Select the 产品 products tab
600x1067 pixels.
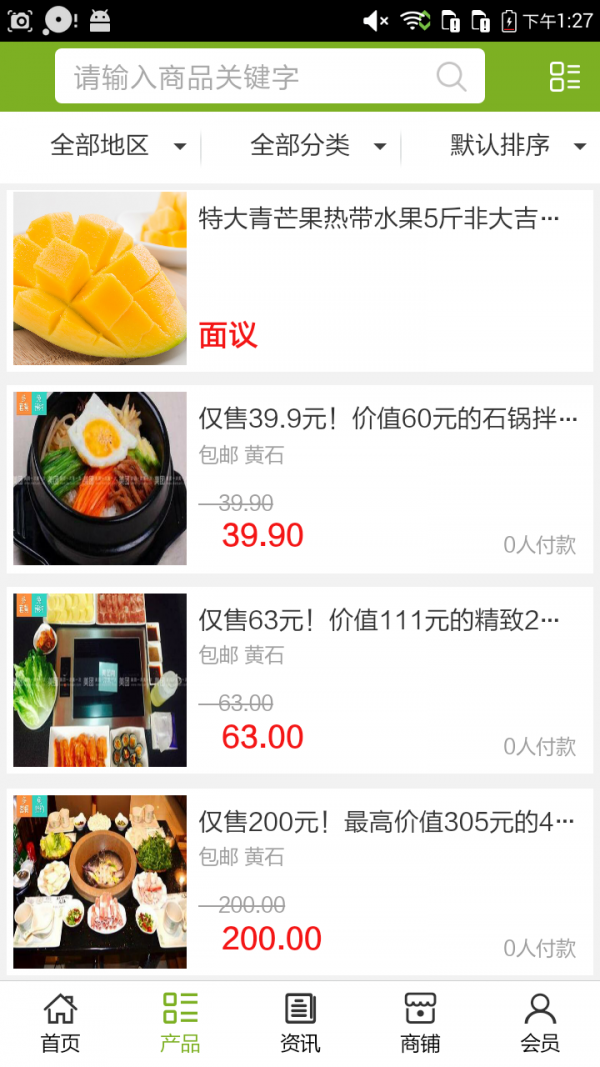180,1023
